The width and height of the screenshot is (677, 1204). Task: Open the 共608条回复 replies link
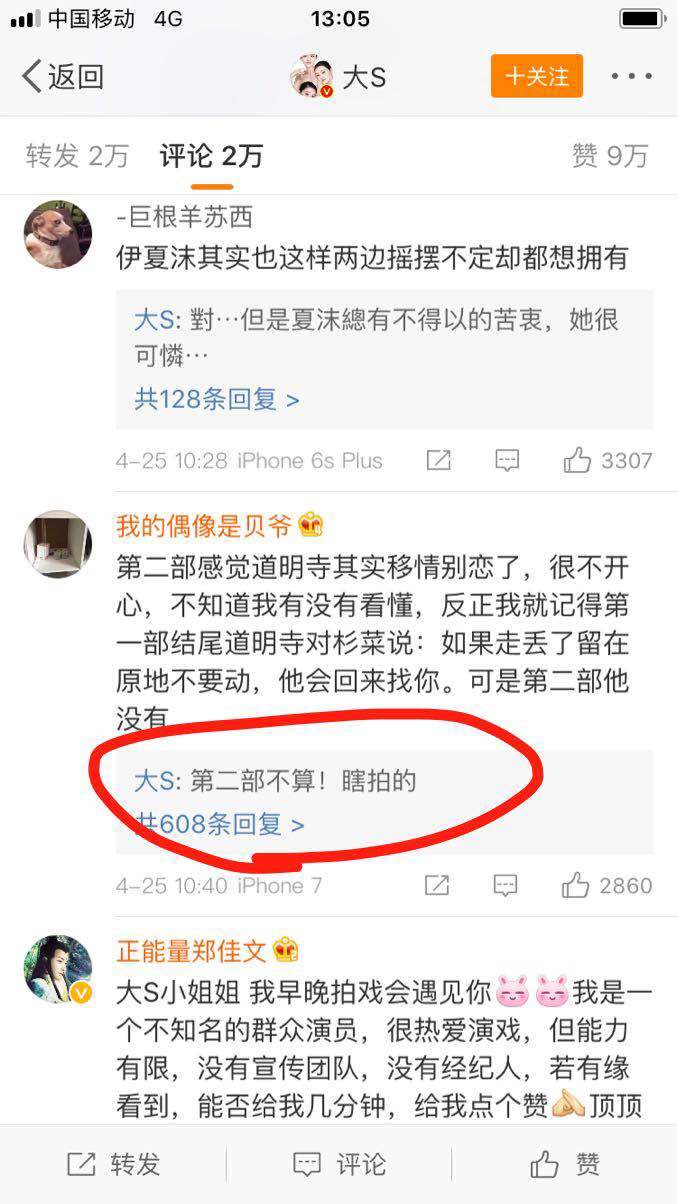[219, 824]
